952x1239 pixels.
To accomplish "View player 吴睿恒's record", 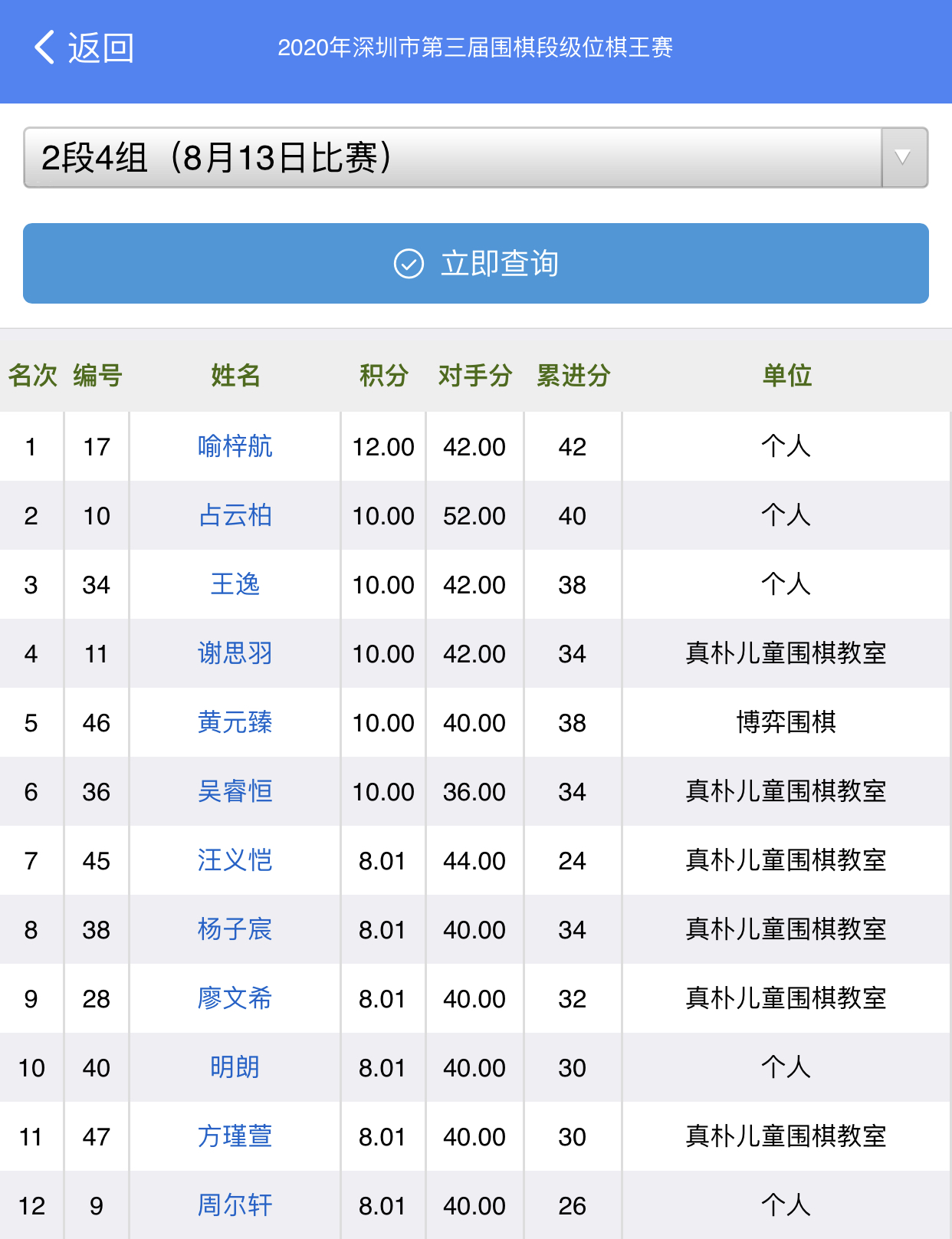I will [x=235, y=791].
